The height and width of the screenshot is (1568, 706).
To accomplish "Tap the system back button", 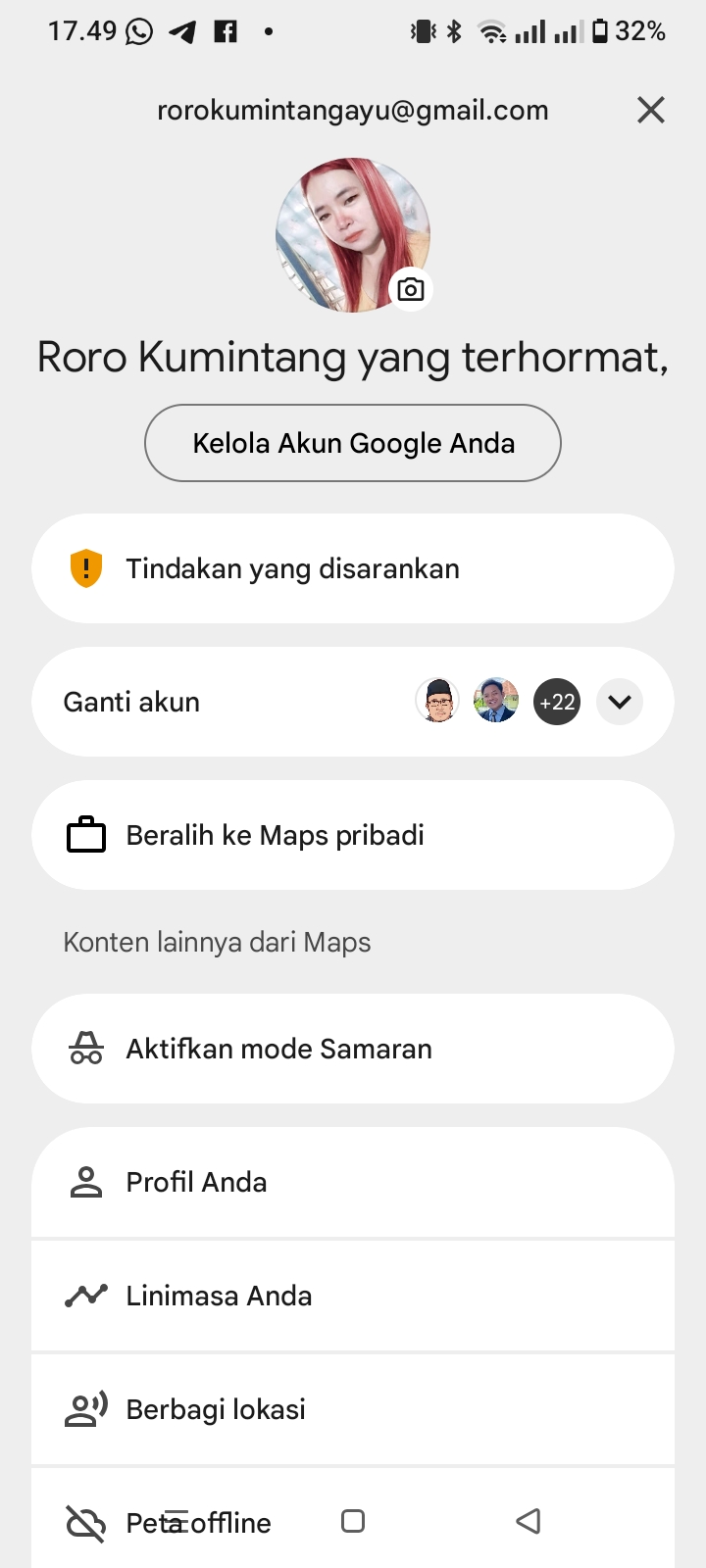I will coord(529,1521).
